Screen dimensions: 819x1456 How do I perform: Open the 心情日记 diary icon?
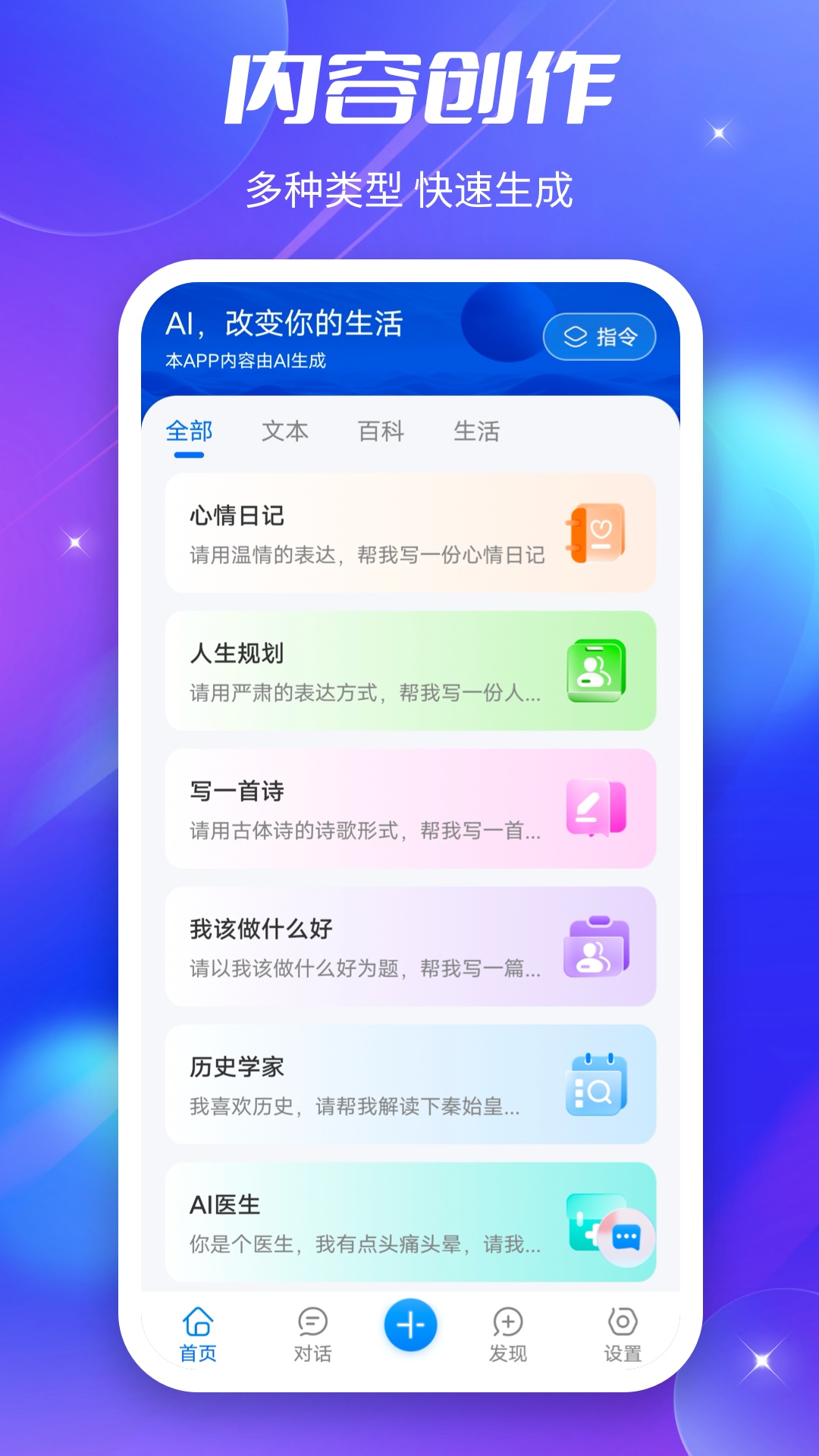click(595, 533)
